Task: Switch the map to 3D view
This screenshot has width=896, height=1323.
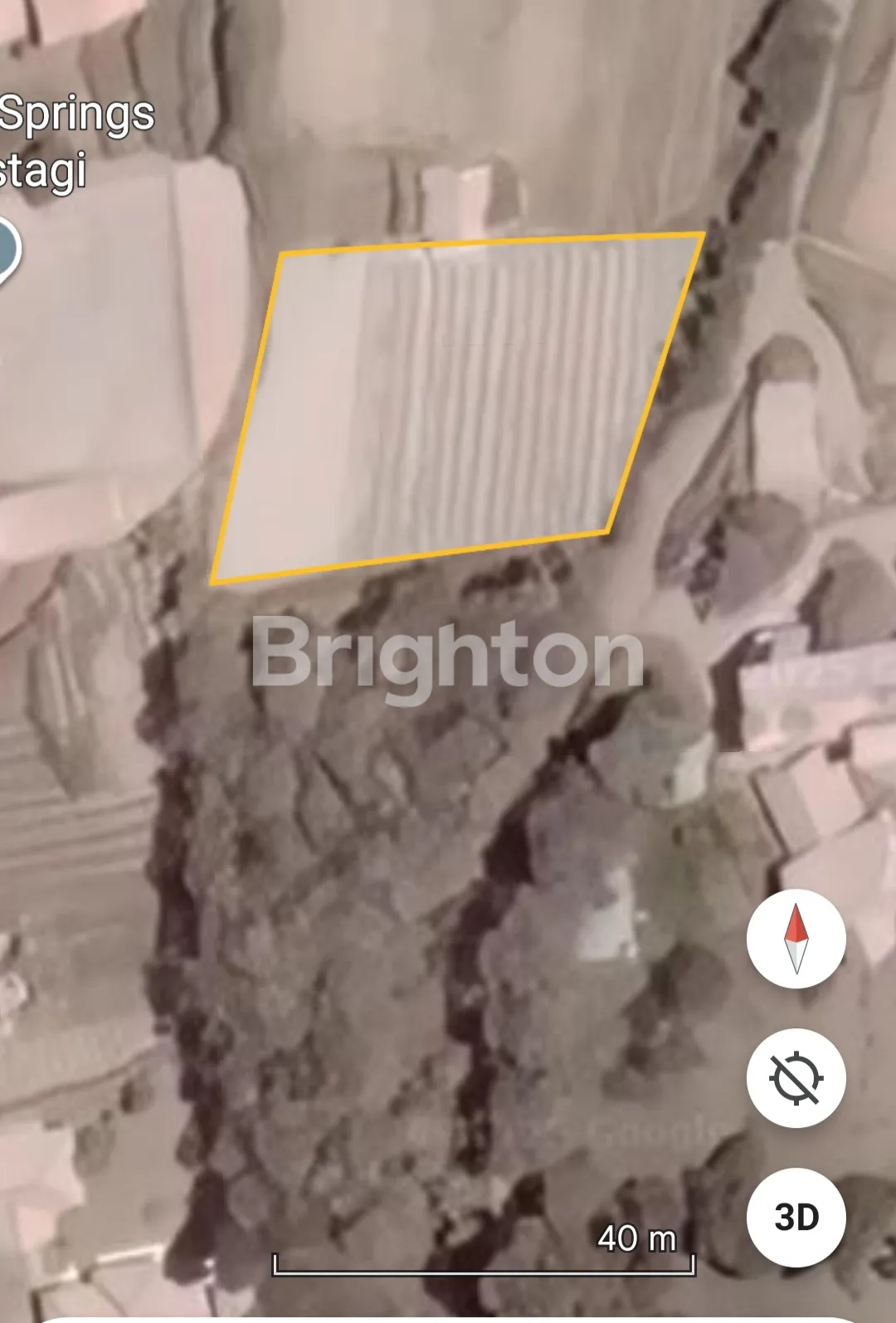Action: (796, 1217)
